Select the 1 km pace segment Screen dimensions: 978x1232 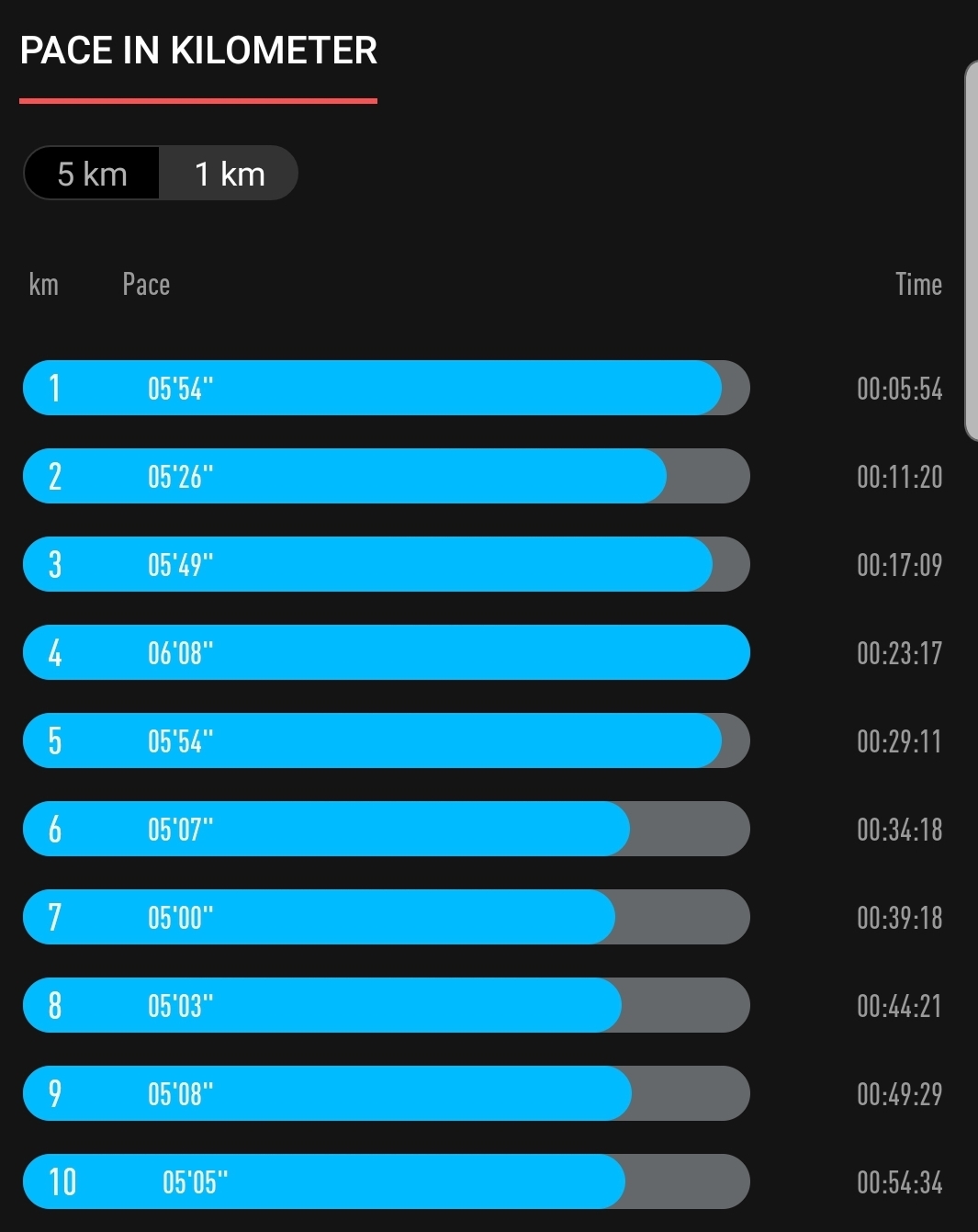(x=230, y=174)
